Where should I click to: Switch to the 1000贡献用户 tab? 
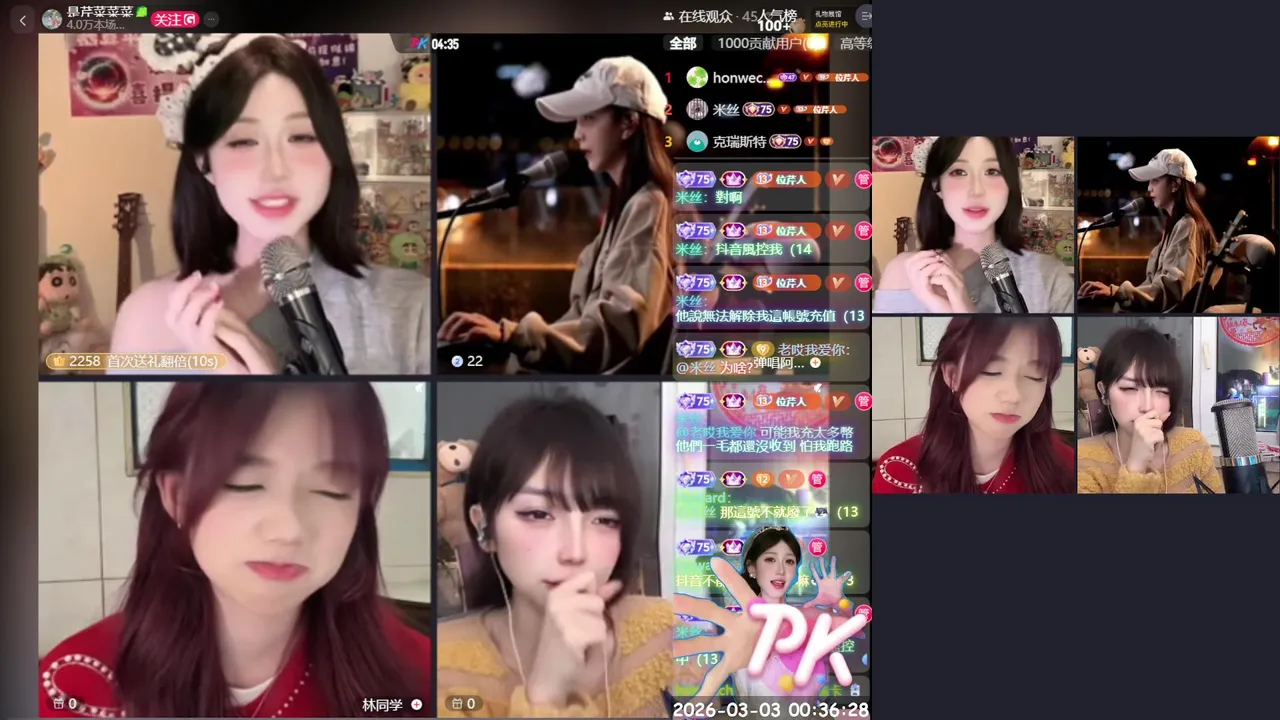click(760, 43)
